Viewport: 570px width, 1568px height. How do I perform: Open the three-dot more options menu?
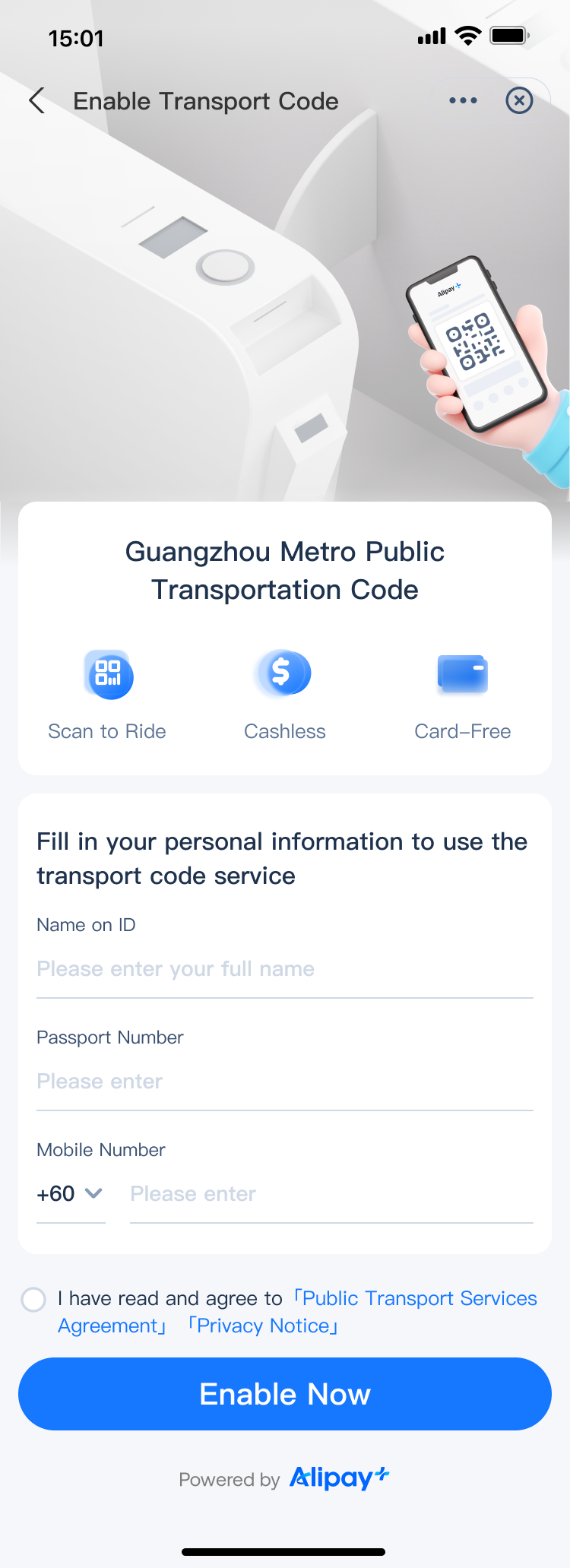(463, 100)
